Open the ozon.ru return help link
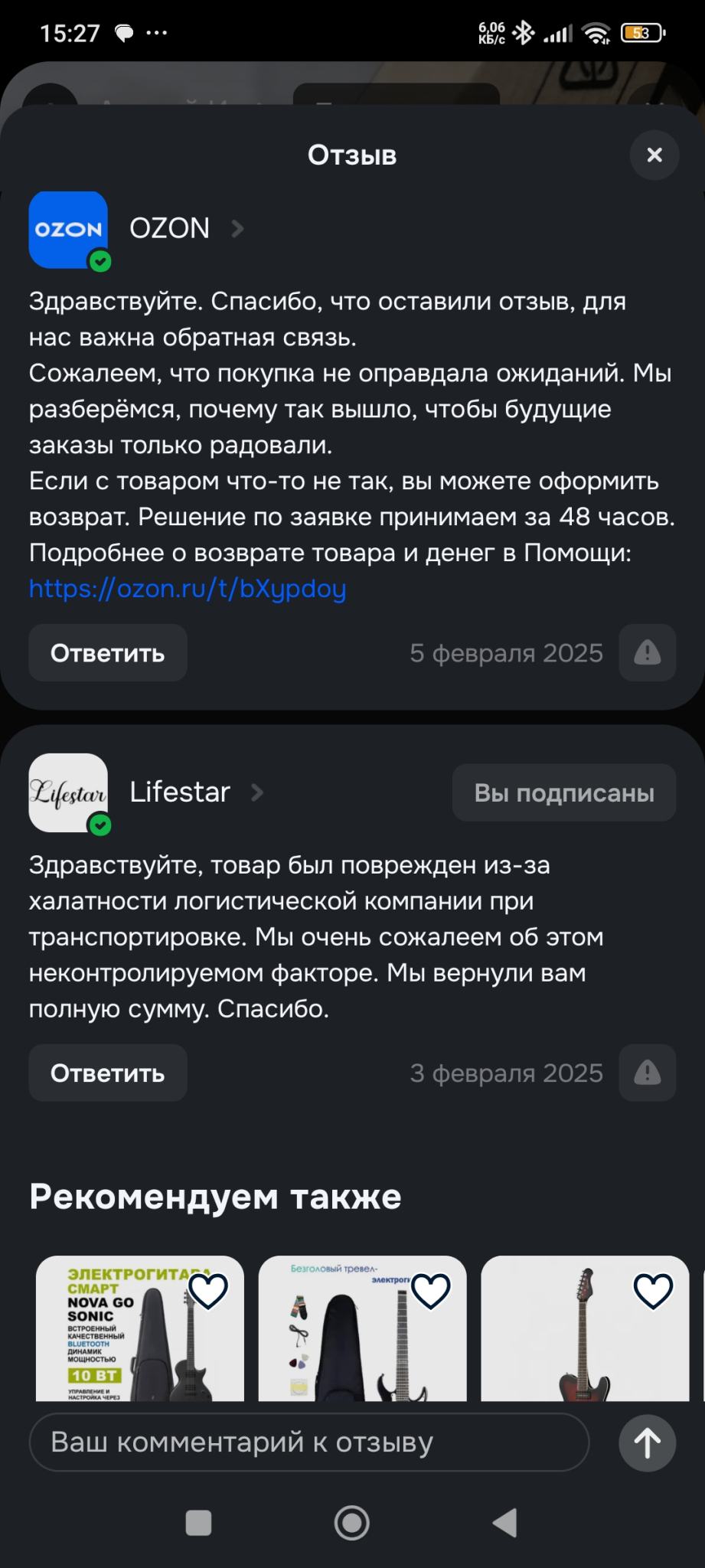705x1568 pixels. coord(188,589)
